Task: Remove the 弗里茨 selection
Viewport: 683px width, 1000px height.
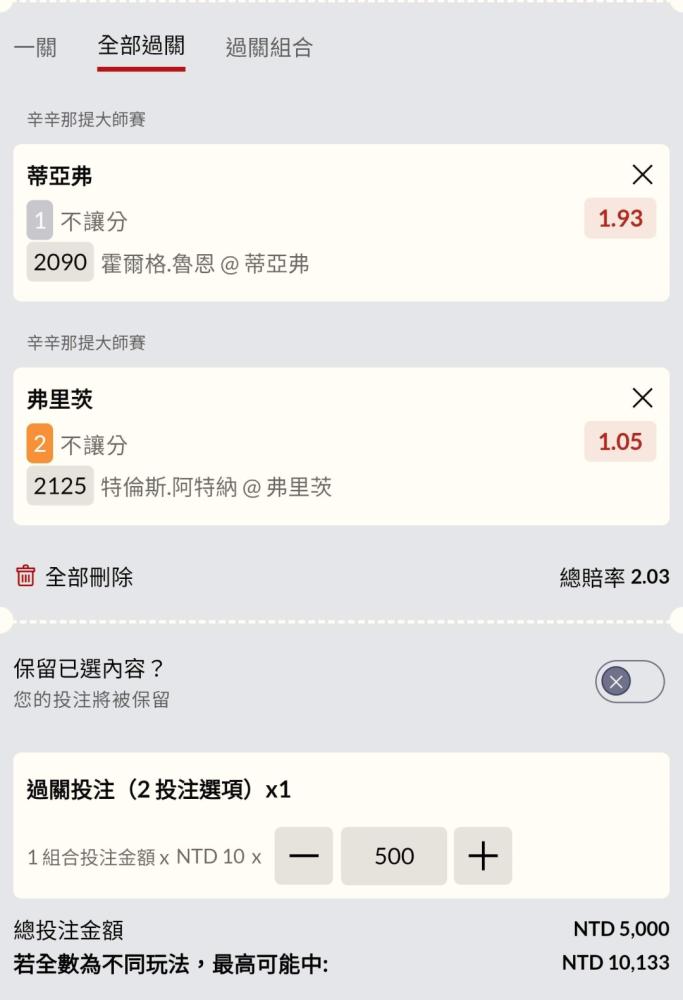Action: 642,397
